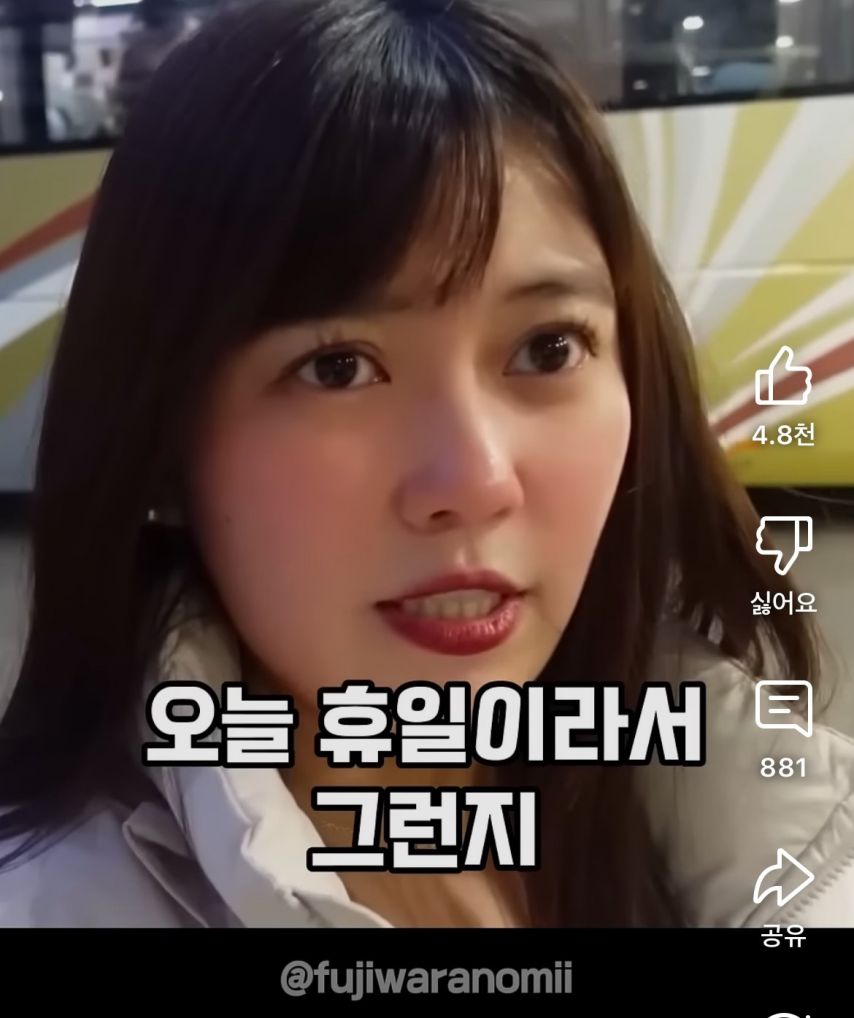The height and width of the screenshot is (1018, 854).
Task: Share this video via the 공유 arrow
Action: click(783, 879)
